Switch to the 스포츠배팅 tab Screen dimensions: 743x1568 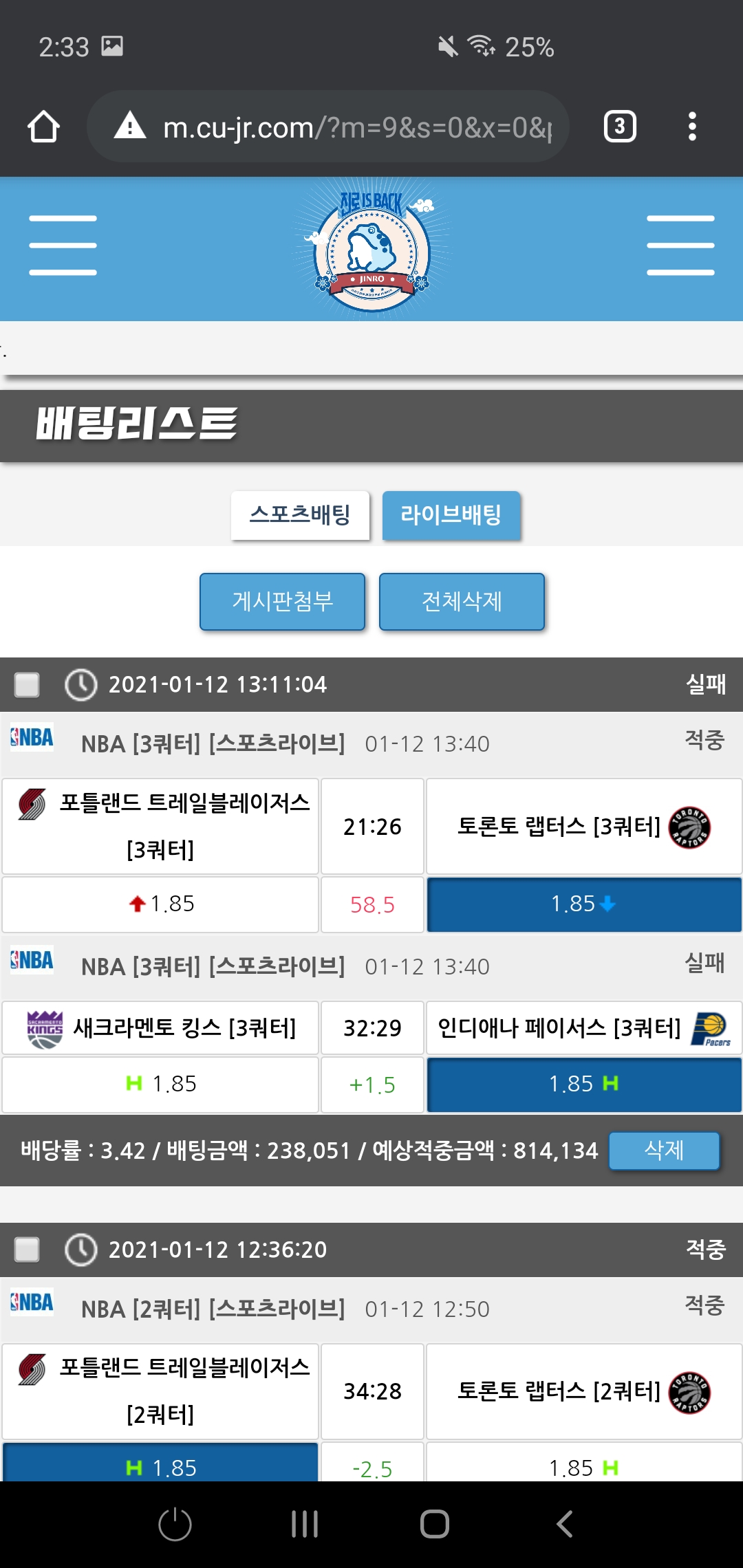coord(300,515)
